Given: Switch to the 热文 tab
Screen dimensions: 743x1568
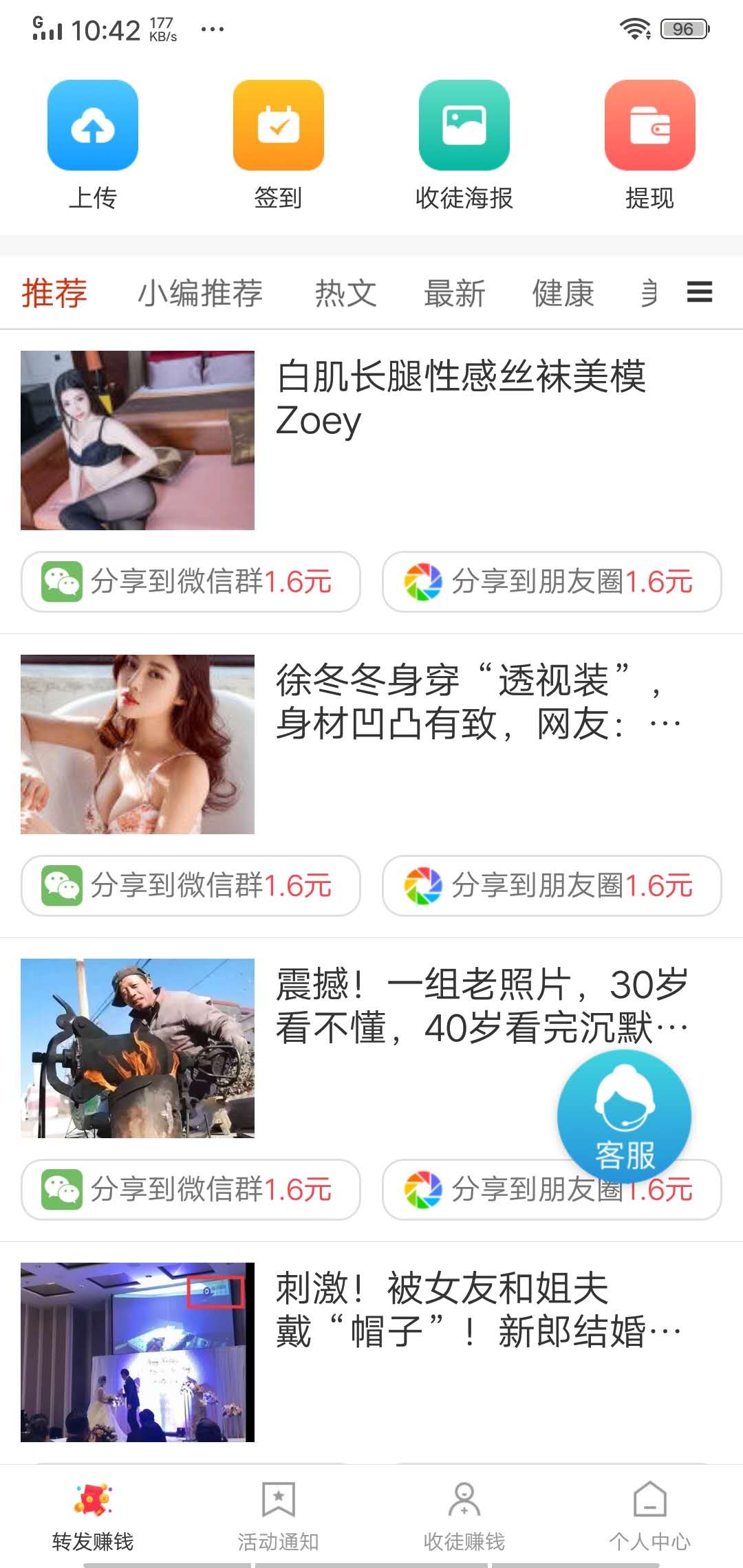Looking at the screenshot, I should [x=347, y=292].
